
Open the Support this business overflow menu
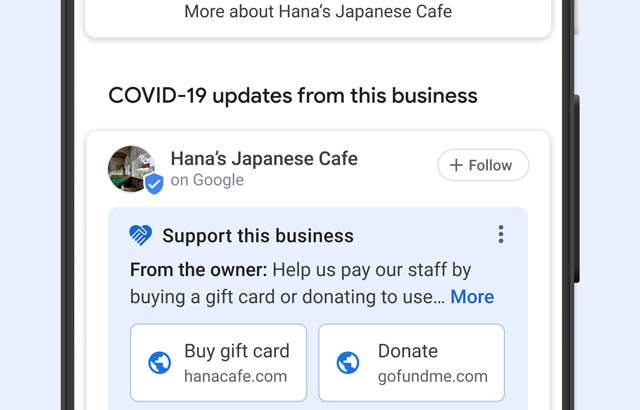pyautogui.click(x=500, y=235)
